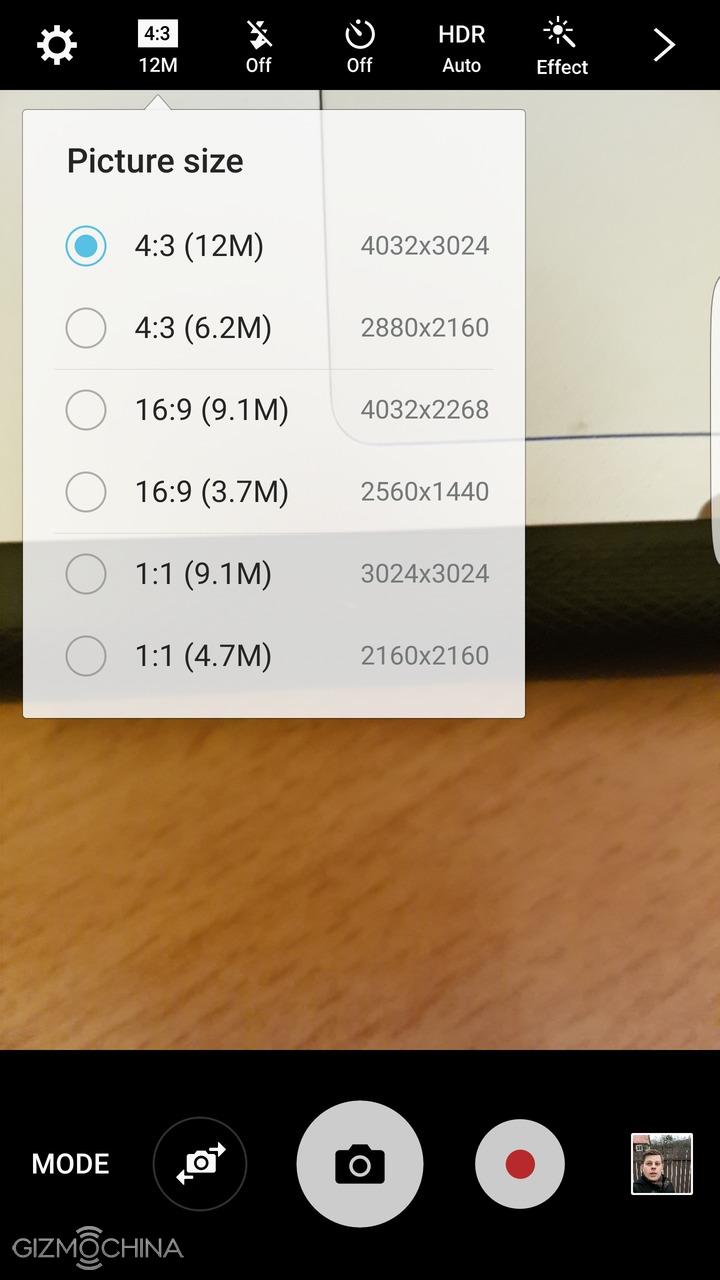Viewport: 720px width, 1280px height.
Task: Pick 16:9 (3.7M) picture size
Action: tap(275, 492)
